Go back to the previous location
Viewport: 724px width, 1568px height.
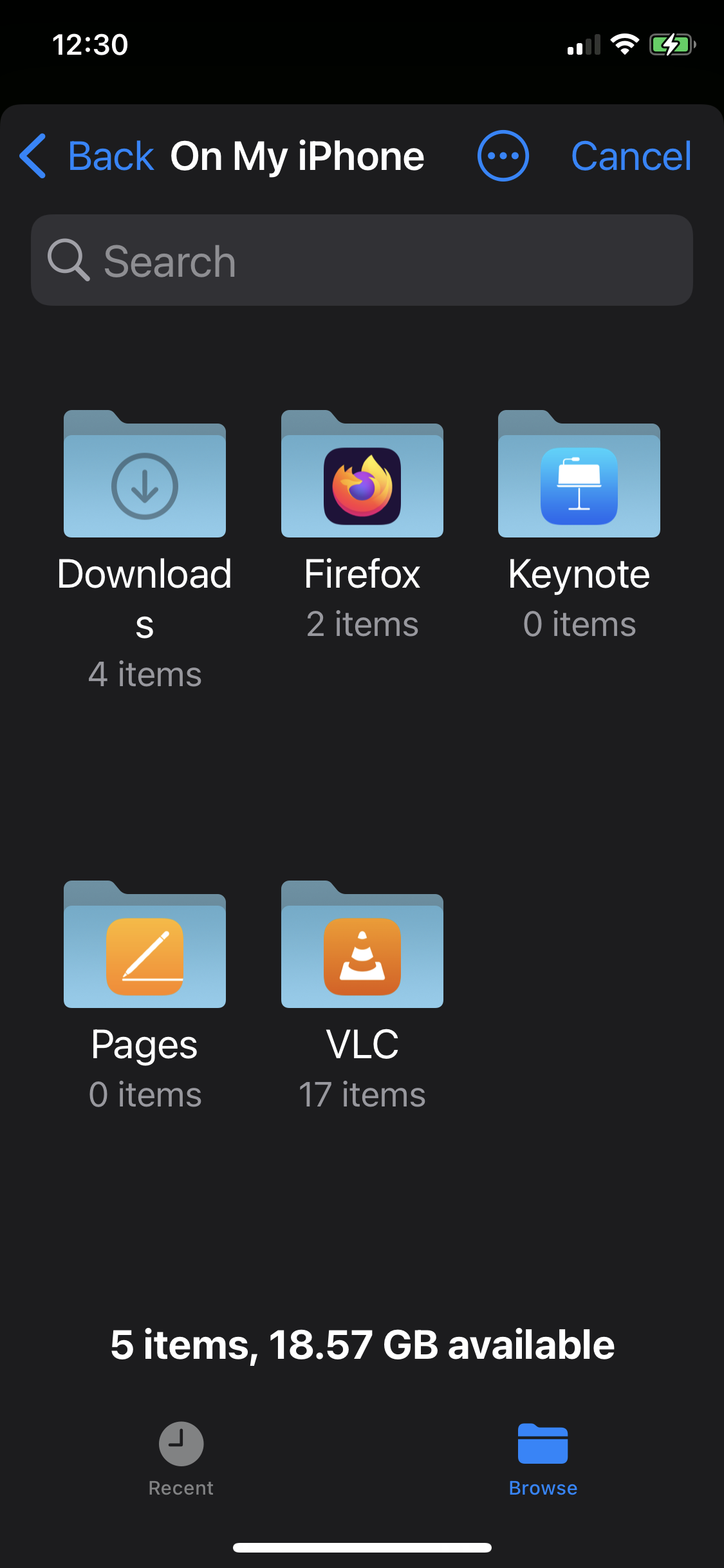click(87, 156)
